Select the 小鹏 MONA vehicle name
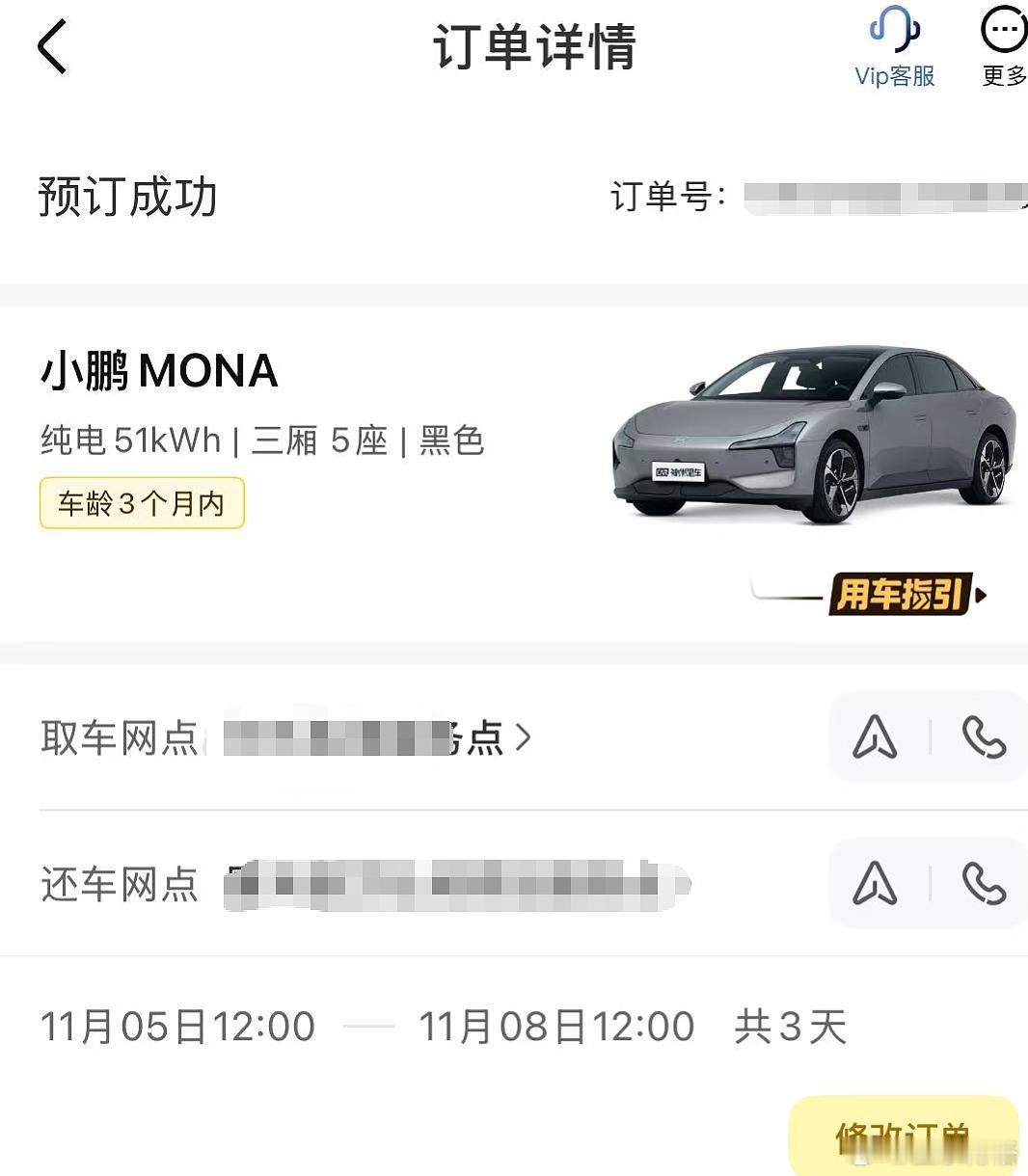Screen dimensions: 1028x1176 click(157, 370)
